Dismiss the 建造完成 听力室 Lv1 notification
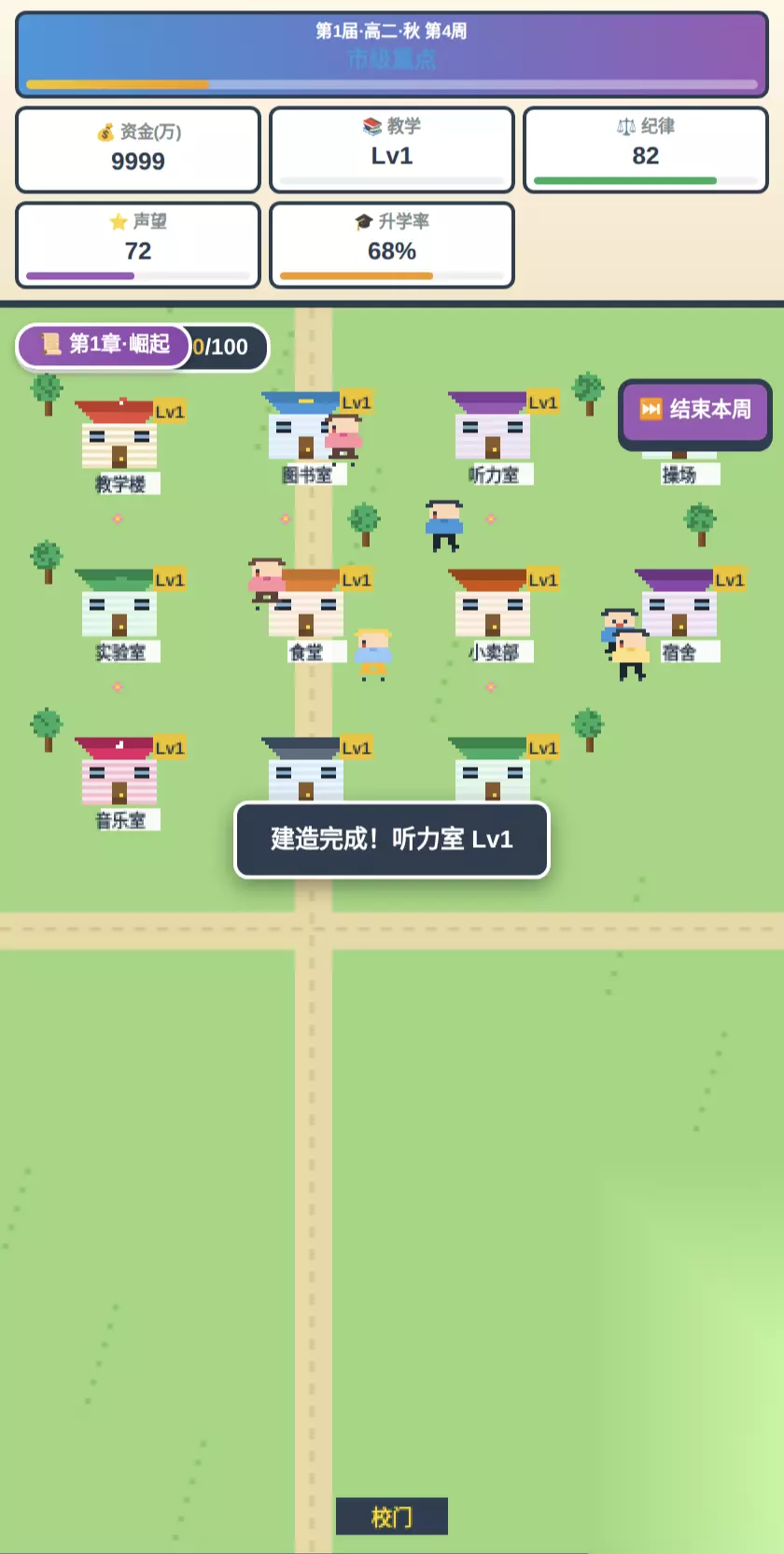The height and width of the screenshot is (1554, 784). [392, 839]
